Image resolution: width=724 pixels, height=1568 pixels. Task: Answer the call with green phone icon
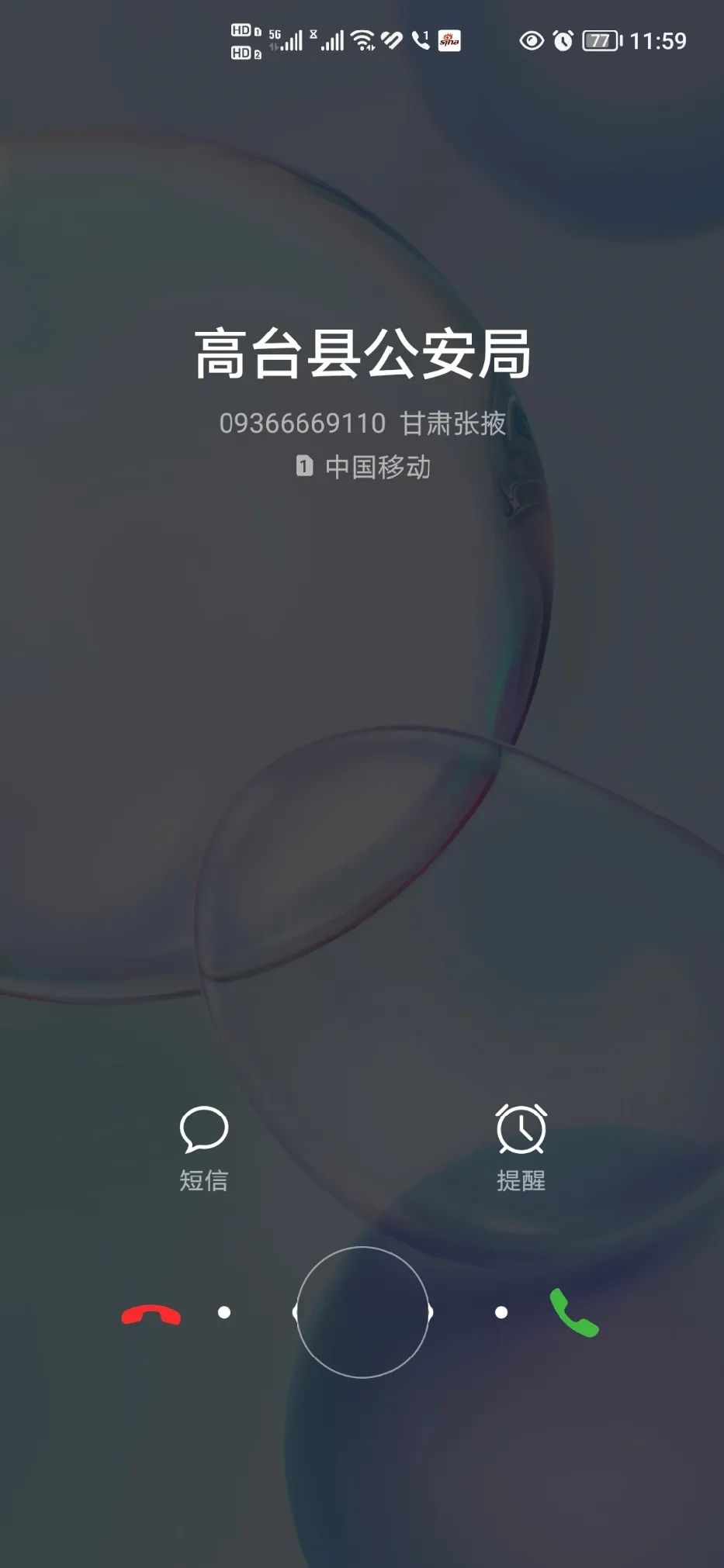point(574,1312)
